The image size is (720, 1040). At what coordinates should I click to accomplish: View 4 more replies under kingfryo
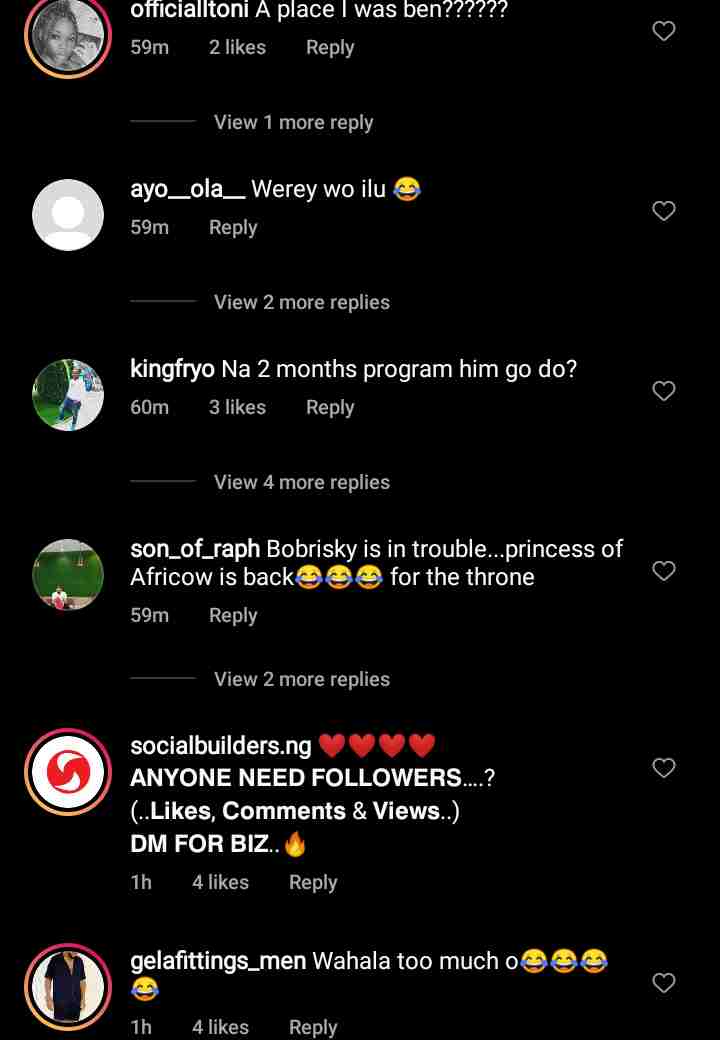[301, 482]
